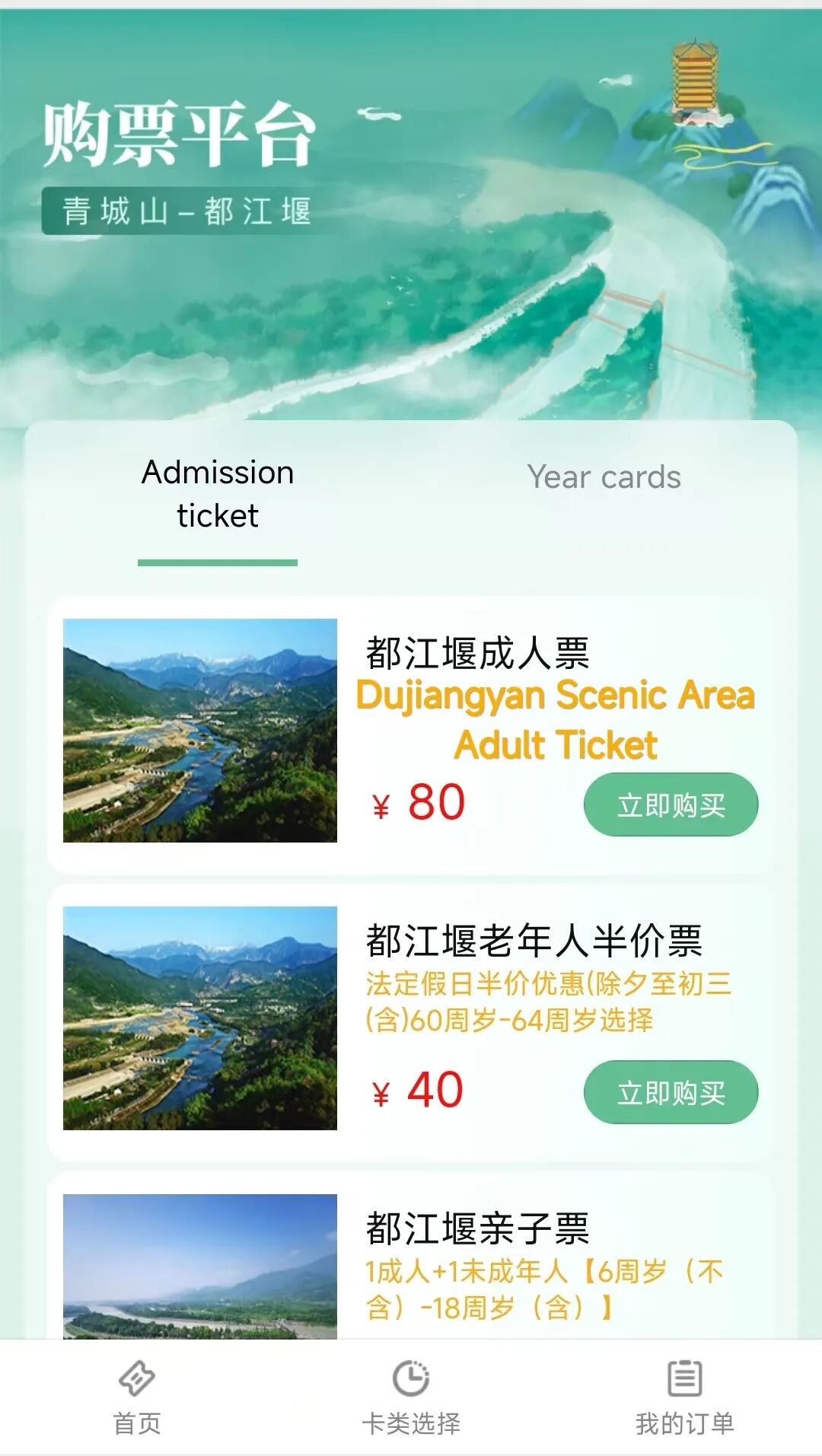
Task: Select the Admission ticket tab
Action: (218, 494)
